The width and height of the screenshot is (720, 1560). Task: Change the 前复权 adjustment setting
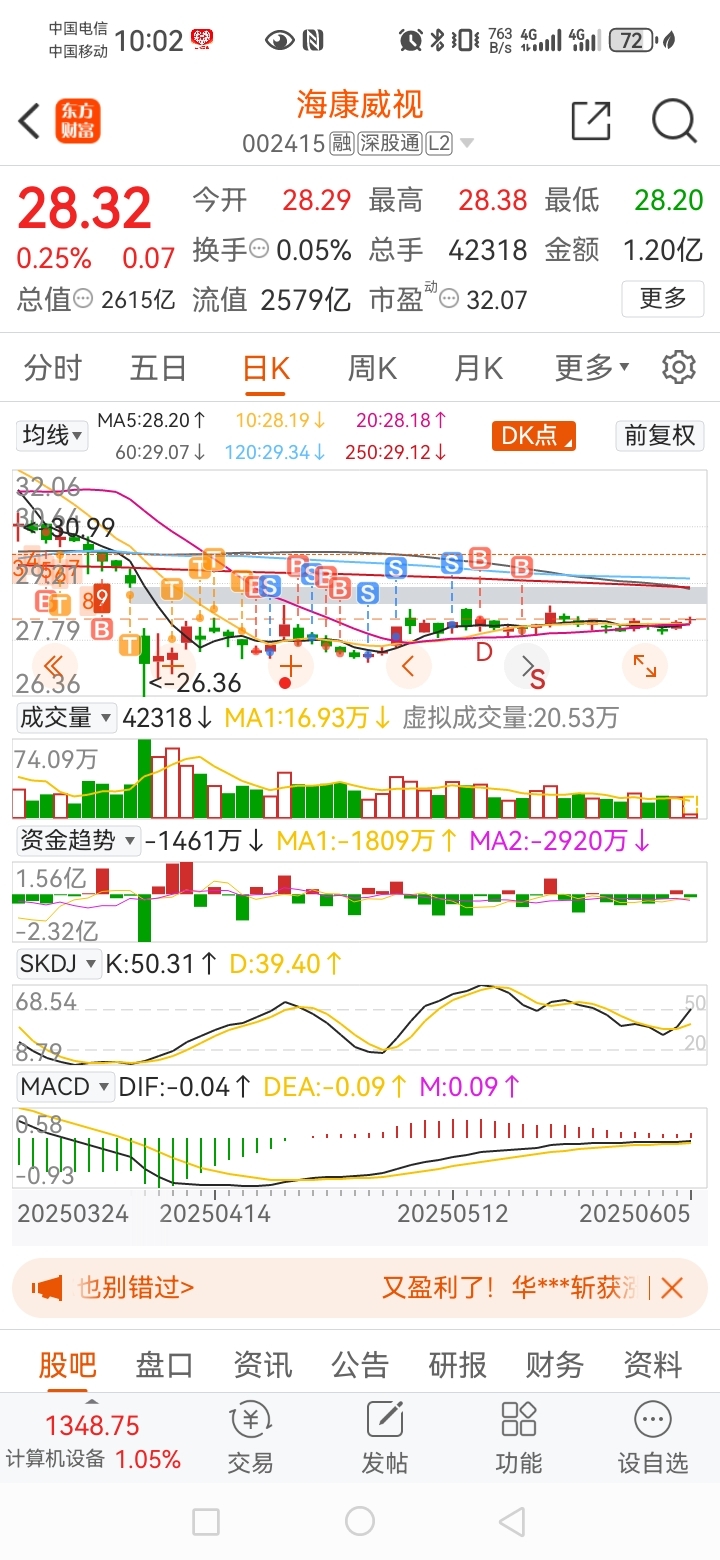(659, 435)
